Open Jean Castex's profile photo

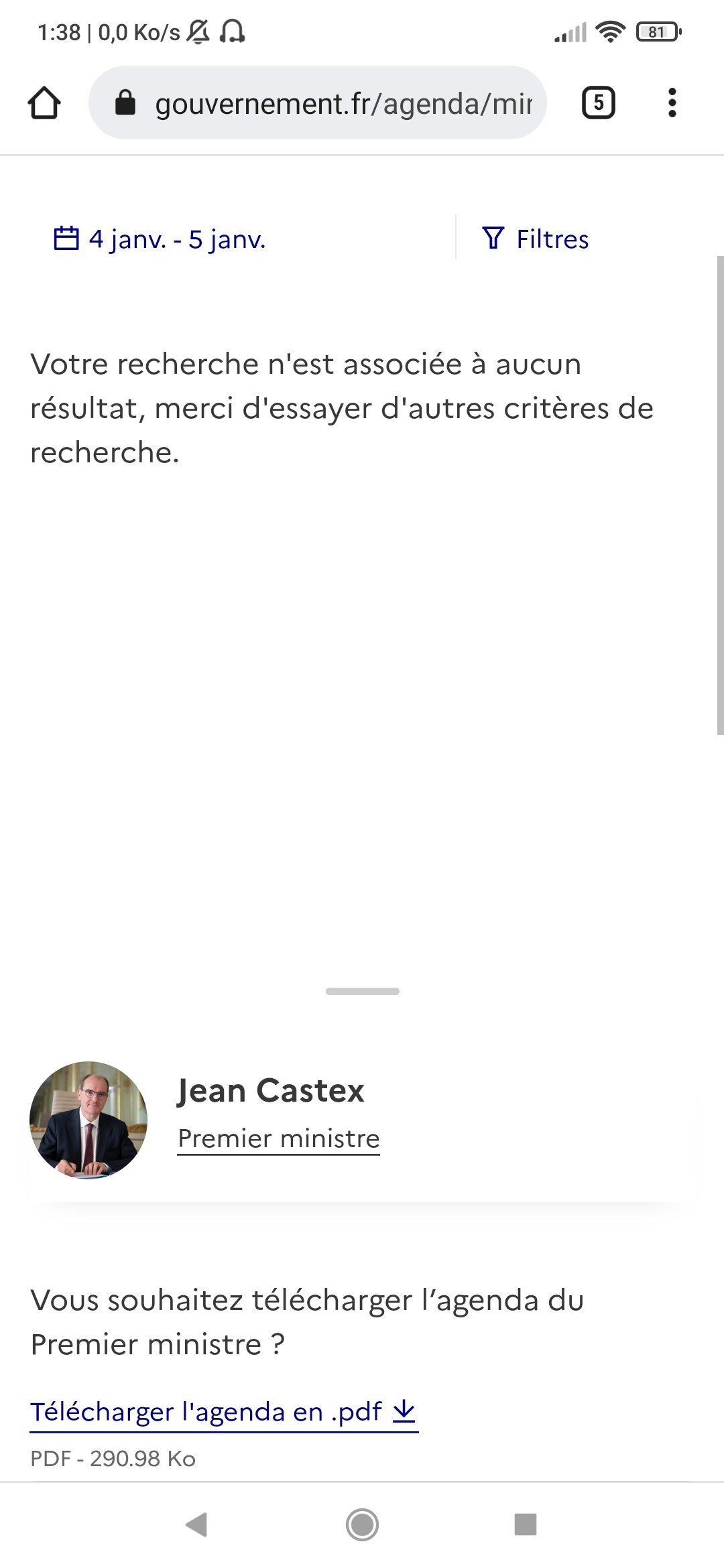pos(88,1120)
